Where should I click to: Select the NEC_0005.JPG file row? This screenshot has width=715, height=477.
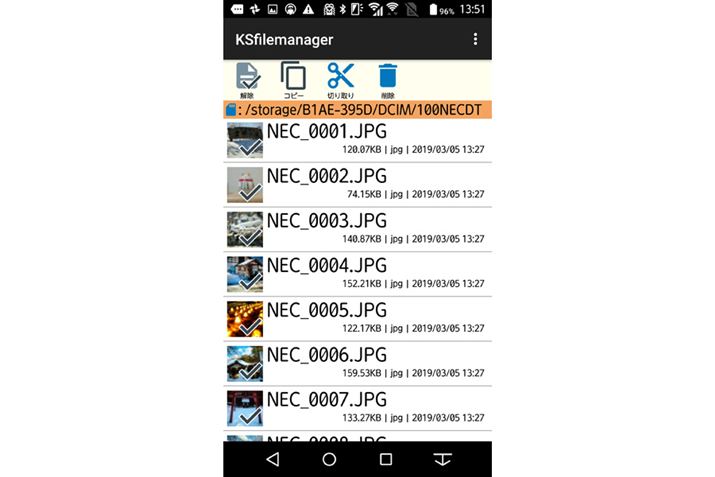pos(357,319)
